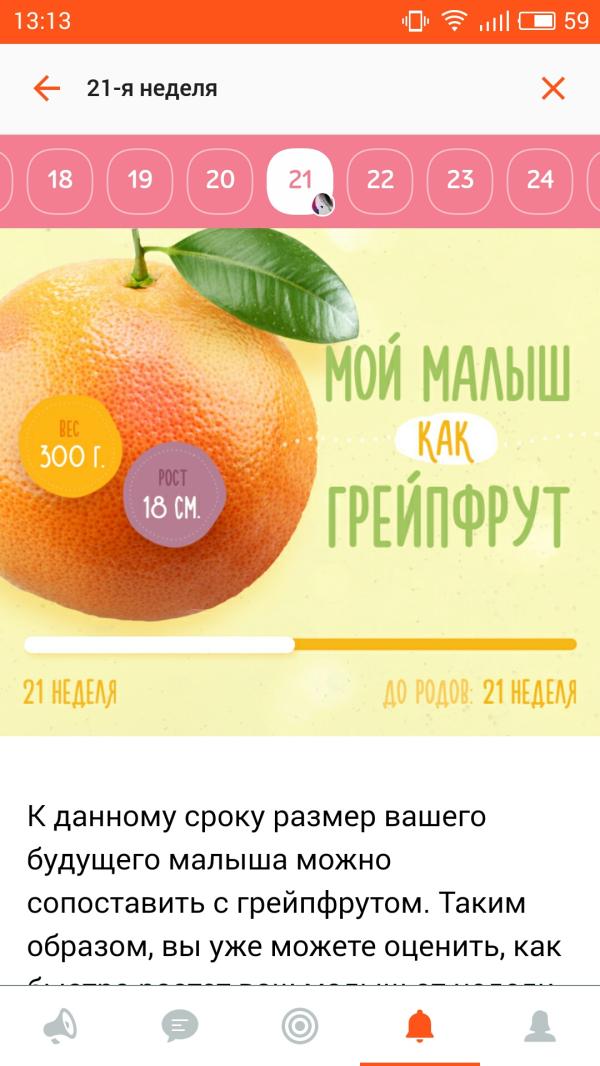The width and height of the screenshot is (600, 1066).
Task: Switch to week 22
Action: (380, 180)
